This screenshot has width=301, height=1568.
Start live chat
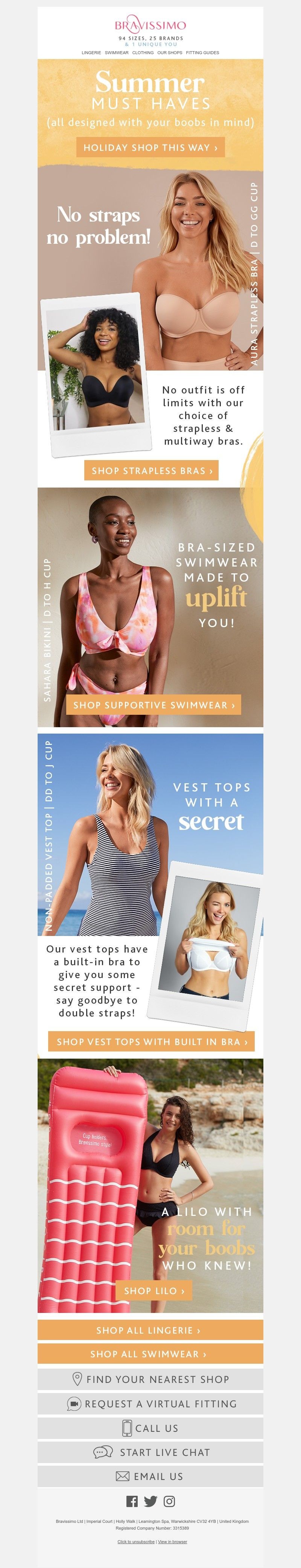(150, 1453)
